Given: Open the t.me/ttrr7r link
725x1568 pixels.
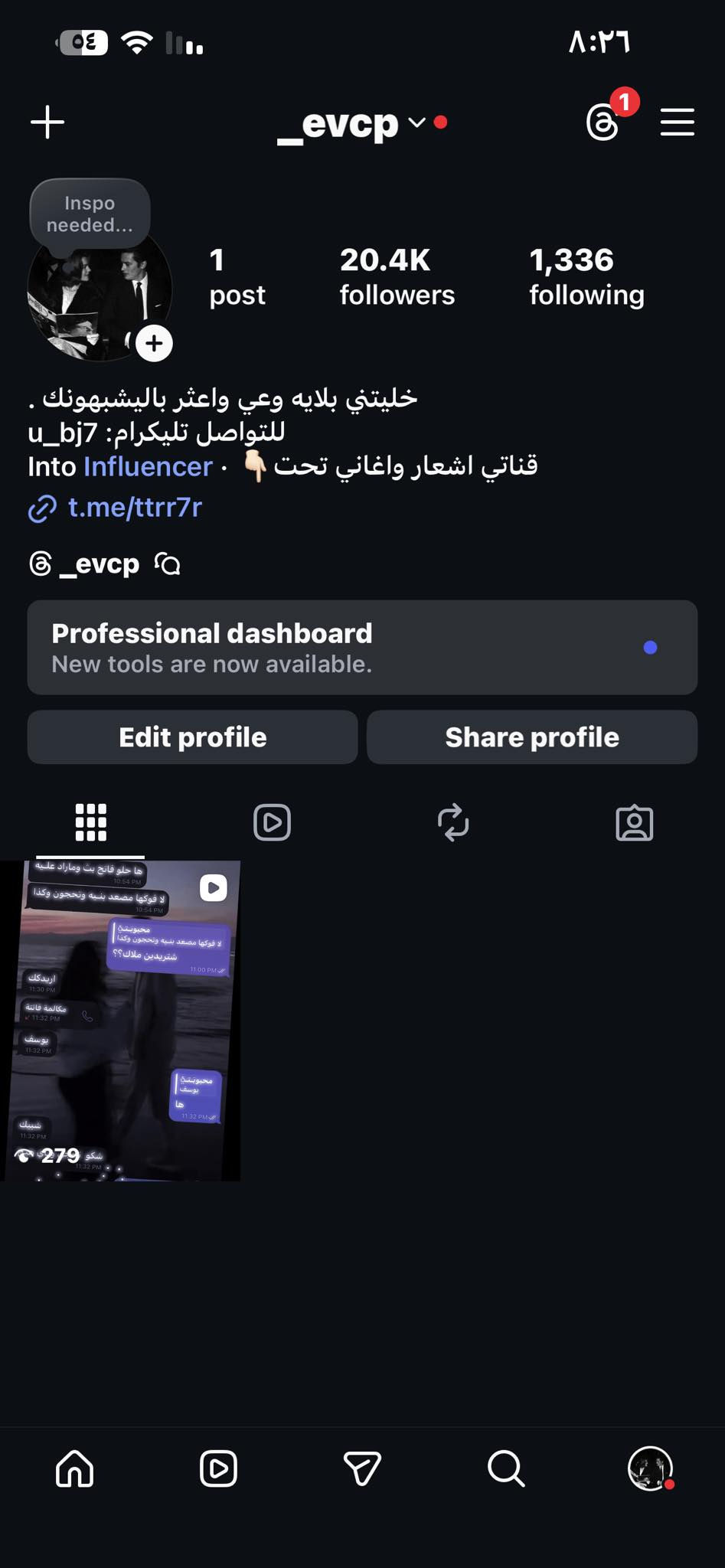Looking at the screenshot, I should click(135, 508).
